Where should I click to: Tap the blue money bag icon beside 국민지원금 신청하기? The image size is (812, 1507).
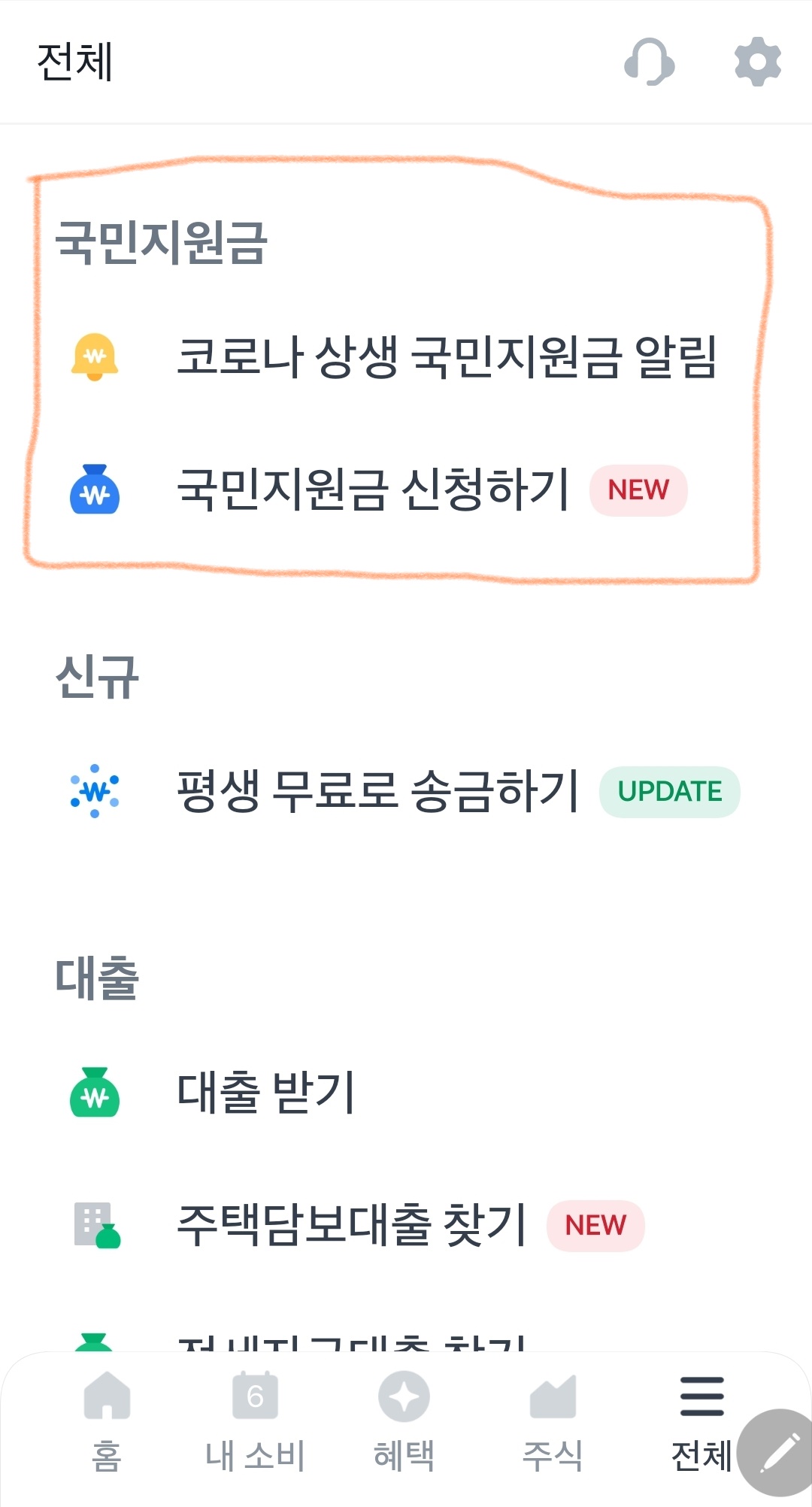click(93, 490)
